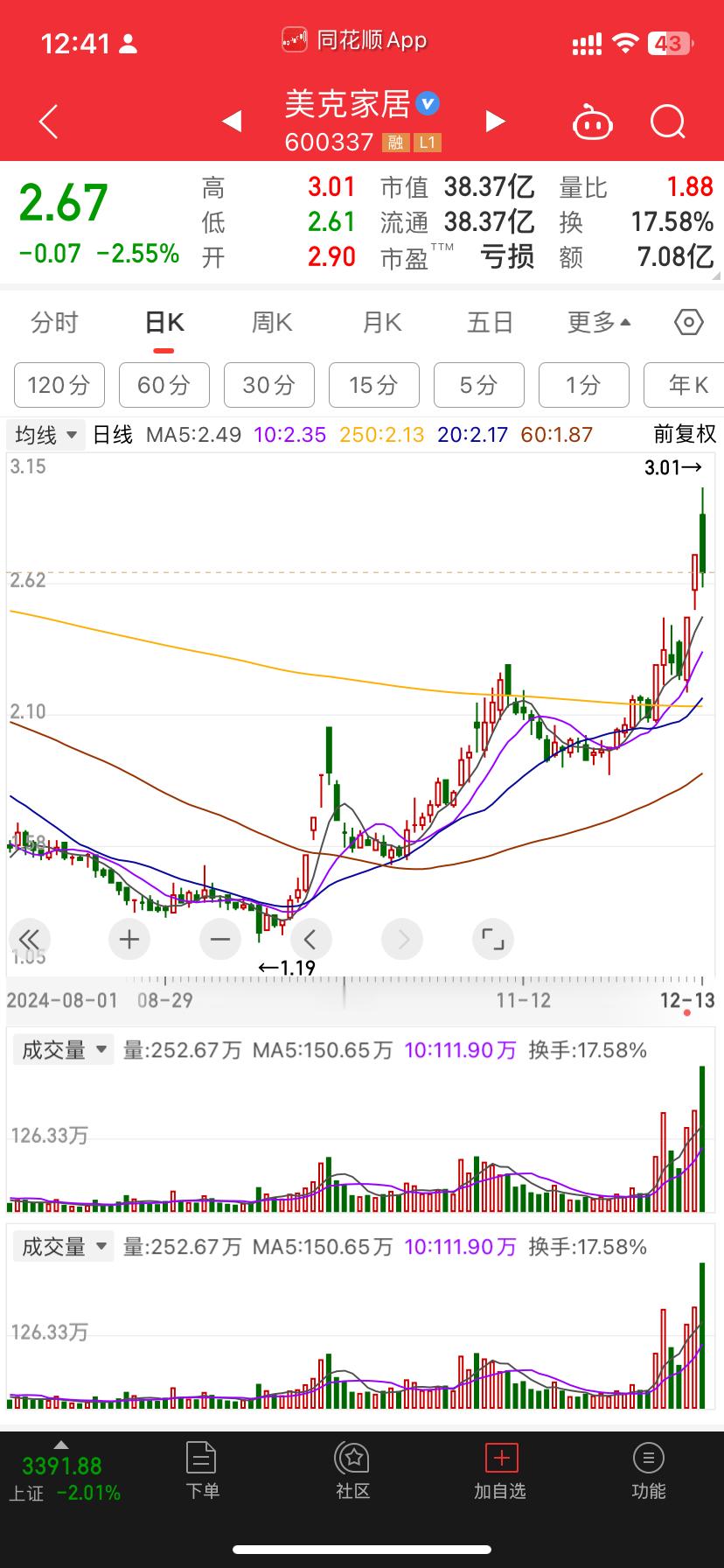Select the 月K monthly chart tab
The height and width of the screenshot is (1568, 724).
[381, 323]
